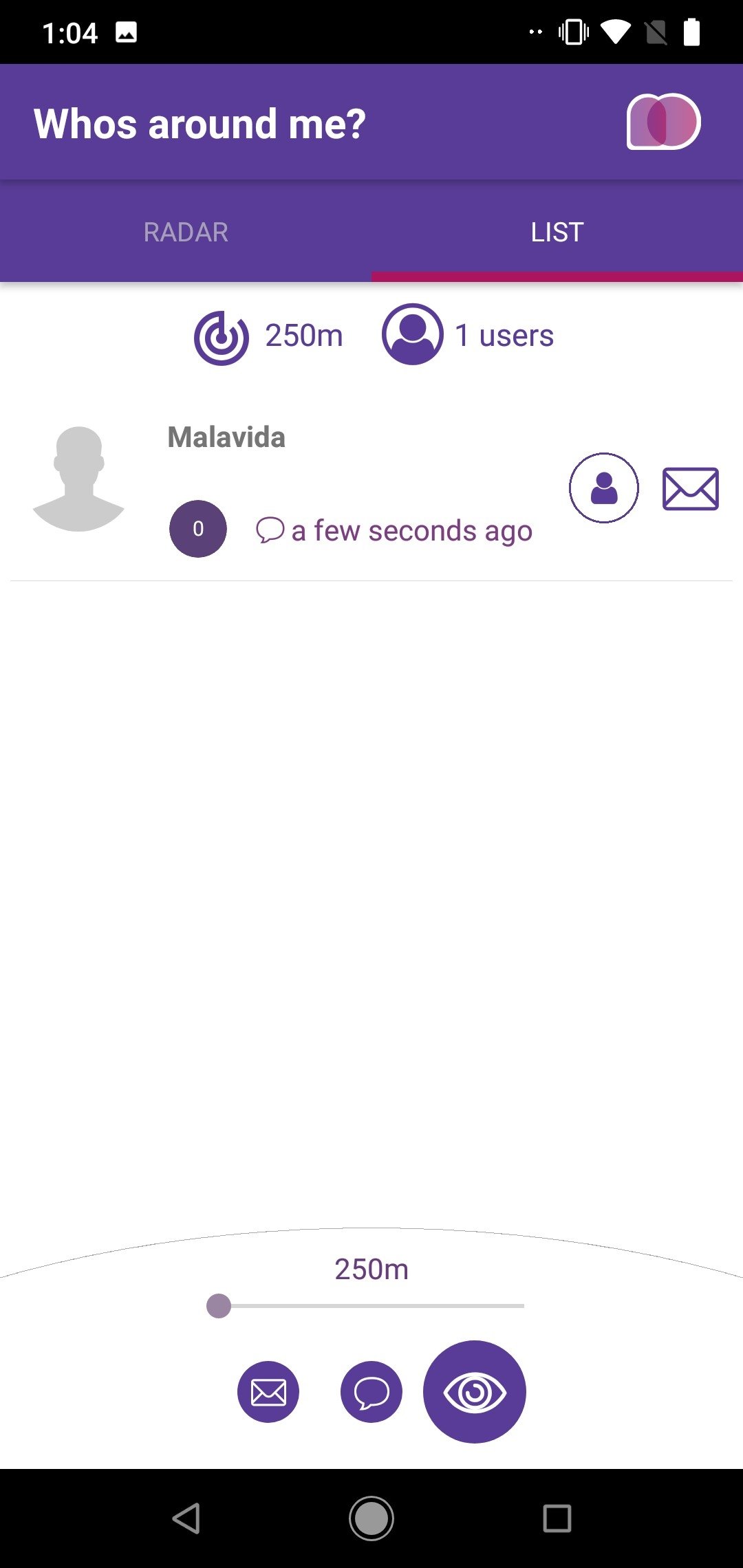This screenshot has height=1568, width=743.
Task: Tap the 250m range slider handle
Action: tap(219, 1305)
